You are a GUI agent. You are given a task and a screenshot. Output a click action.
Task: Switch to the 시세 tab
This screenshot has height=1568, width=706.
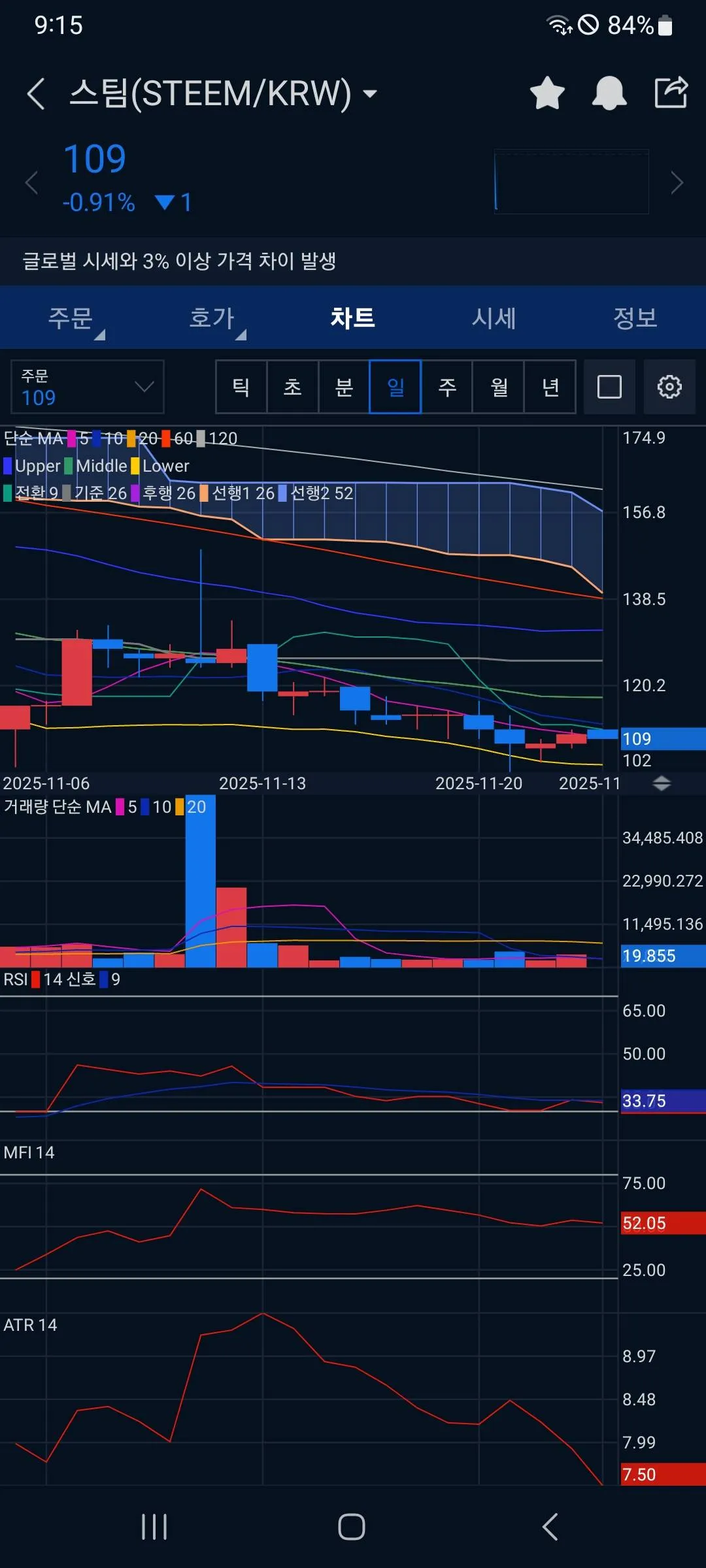[x=494, y=318]
